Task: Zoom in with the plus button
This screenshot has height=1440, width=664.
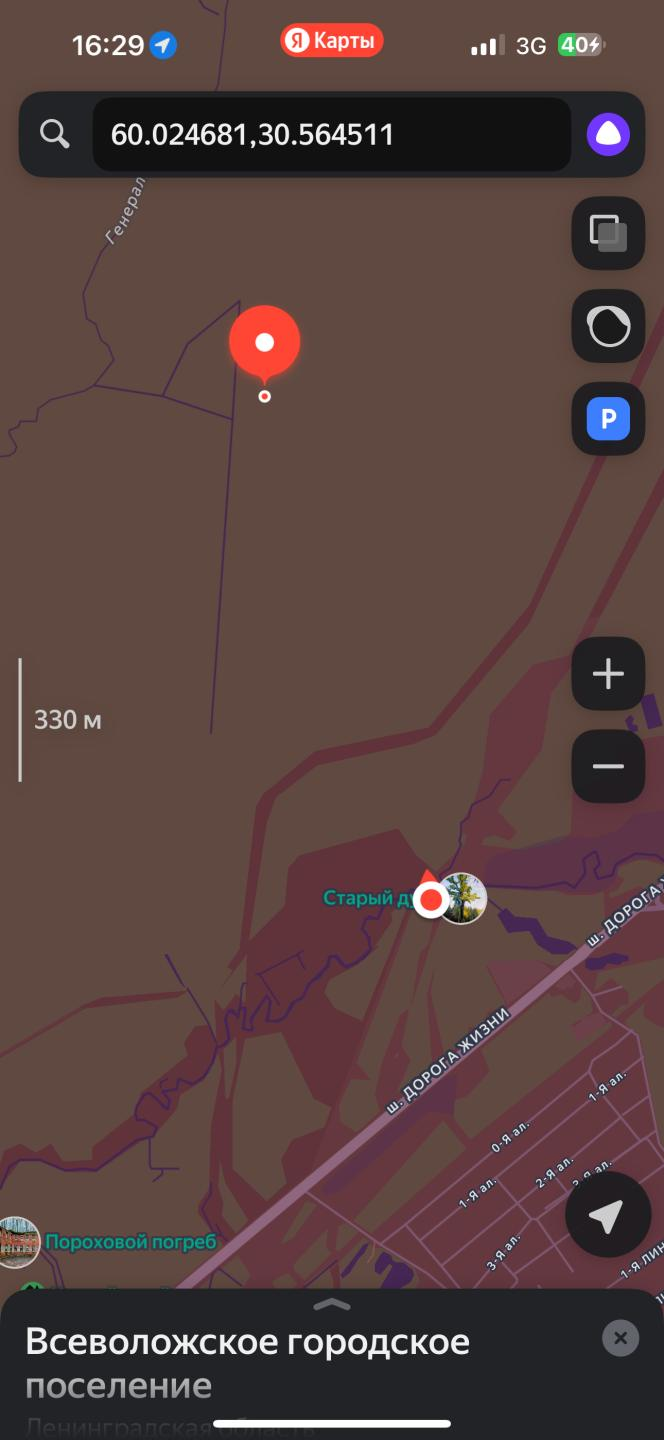Action: [608, 674]
